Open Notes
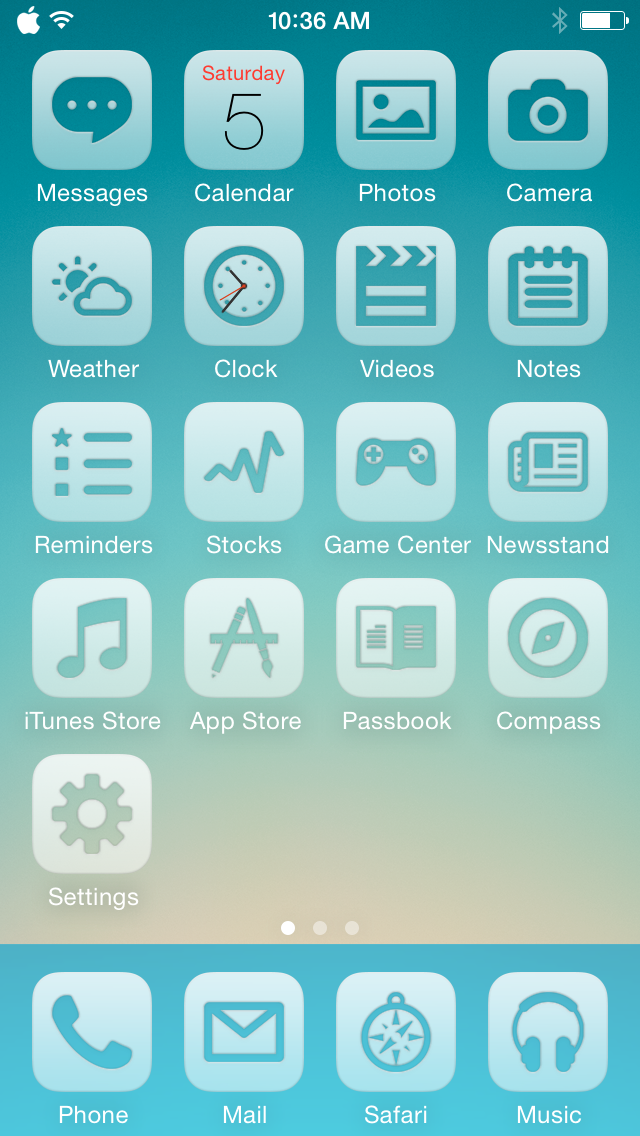The image size is (640, 1136). (x=548, y=286)
